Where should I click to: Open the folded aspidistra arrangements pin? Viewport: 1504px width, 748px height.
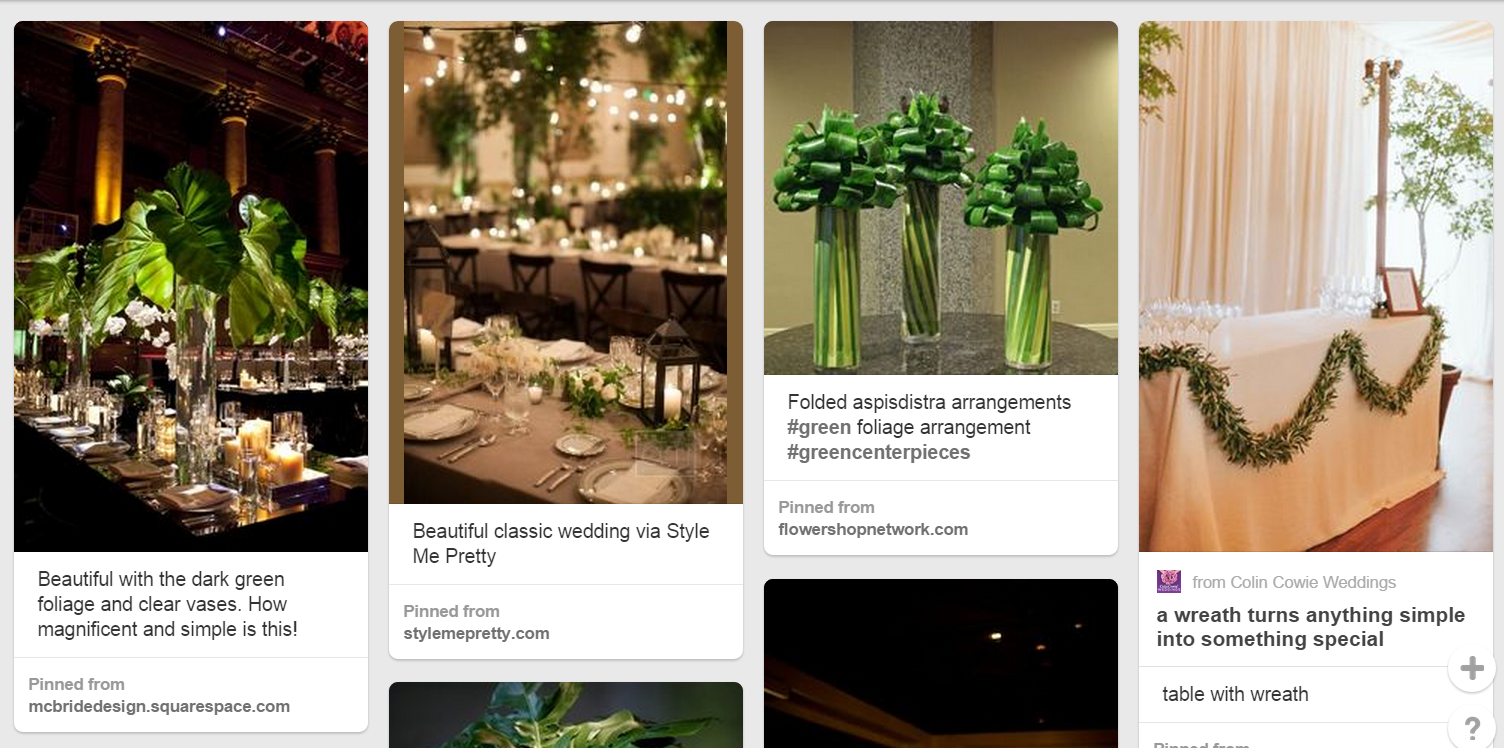[x=940, y=198]
